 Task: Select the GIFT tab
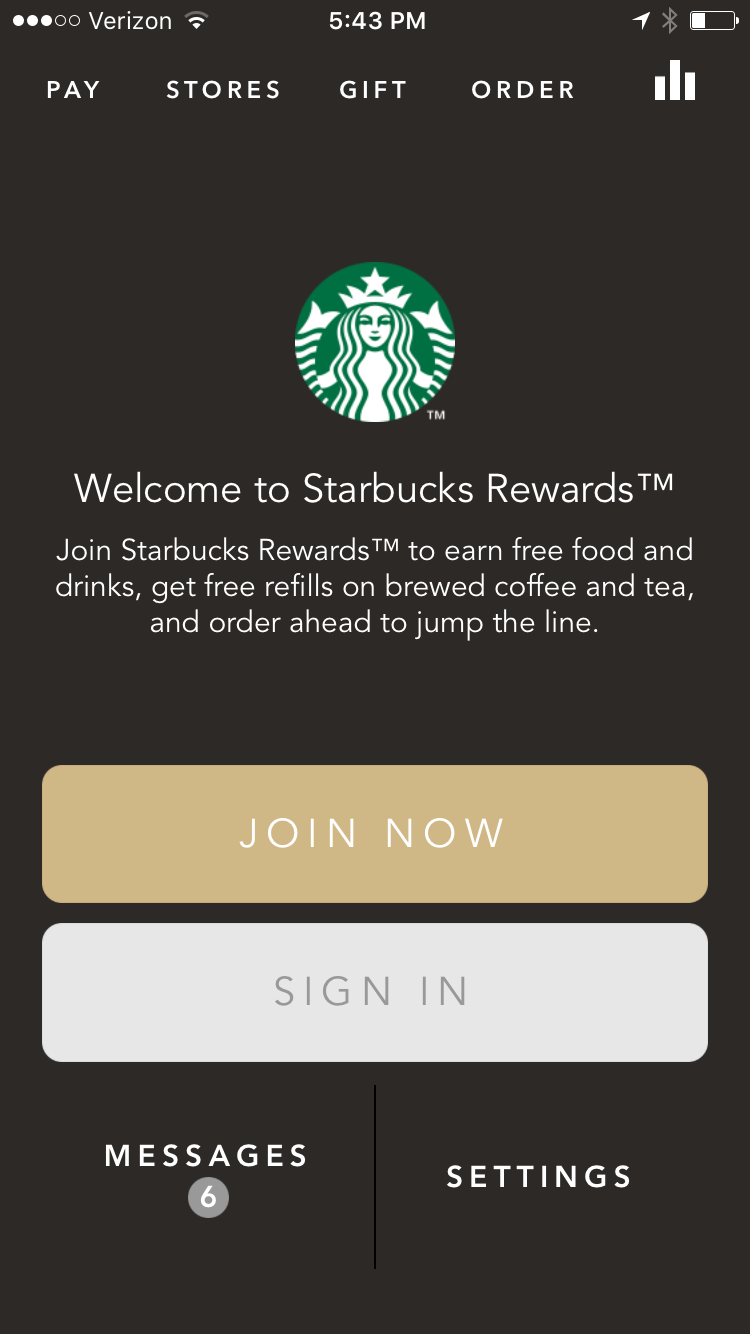pos(372,89)
